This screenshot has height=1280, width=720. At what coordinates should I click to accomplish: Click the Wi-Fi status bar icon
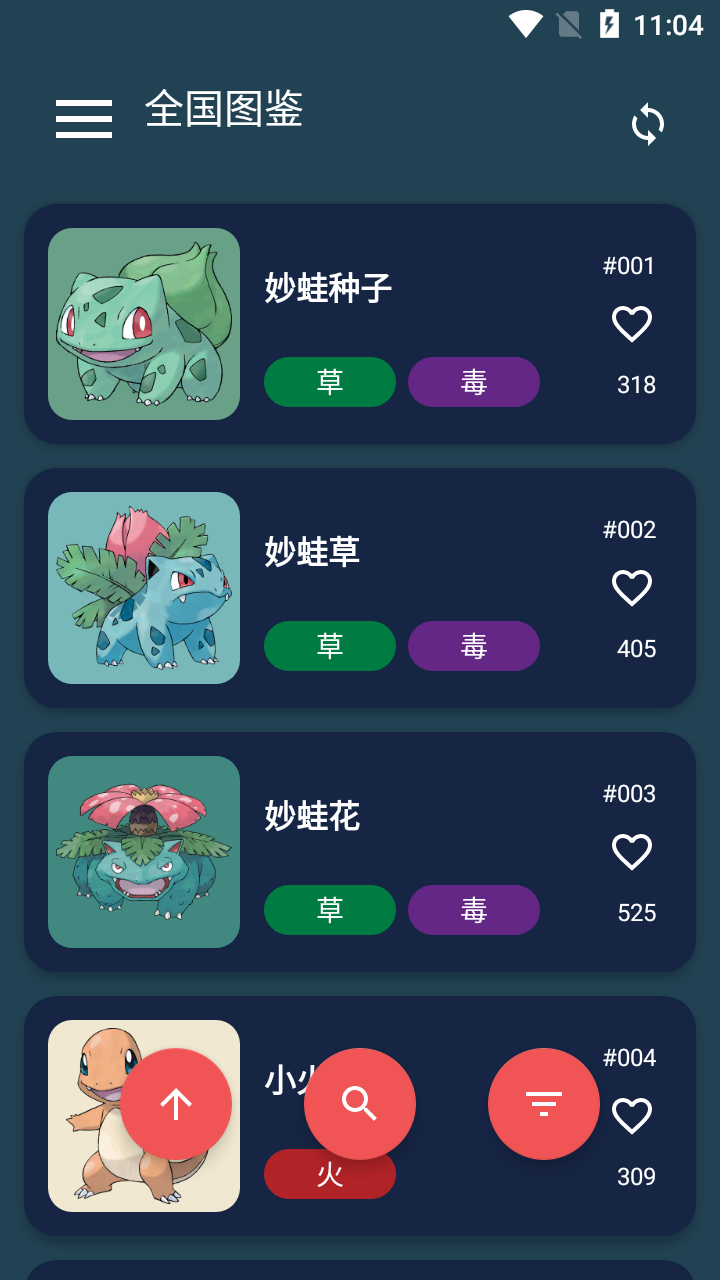click(x=523, y=22)
